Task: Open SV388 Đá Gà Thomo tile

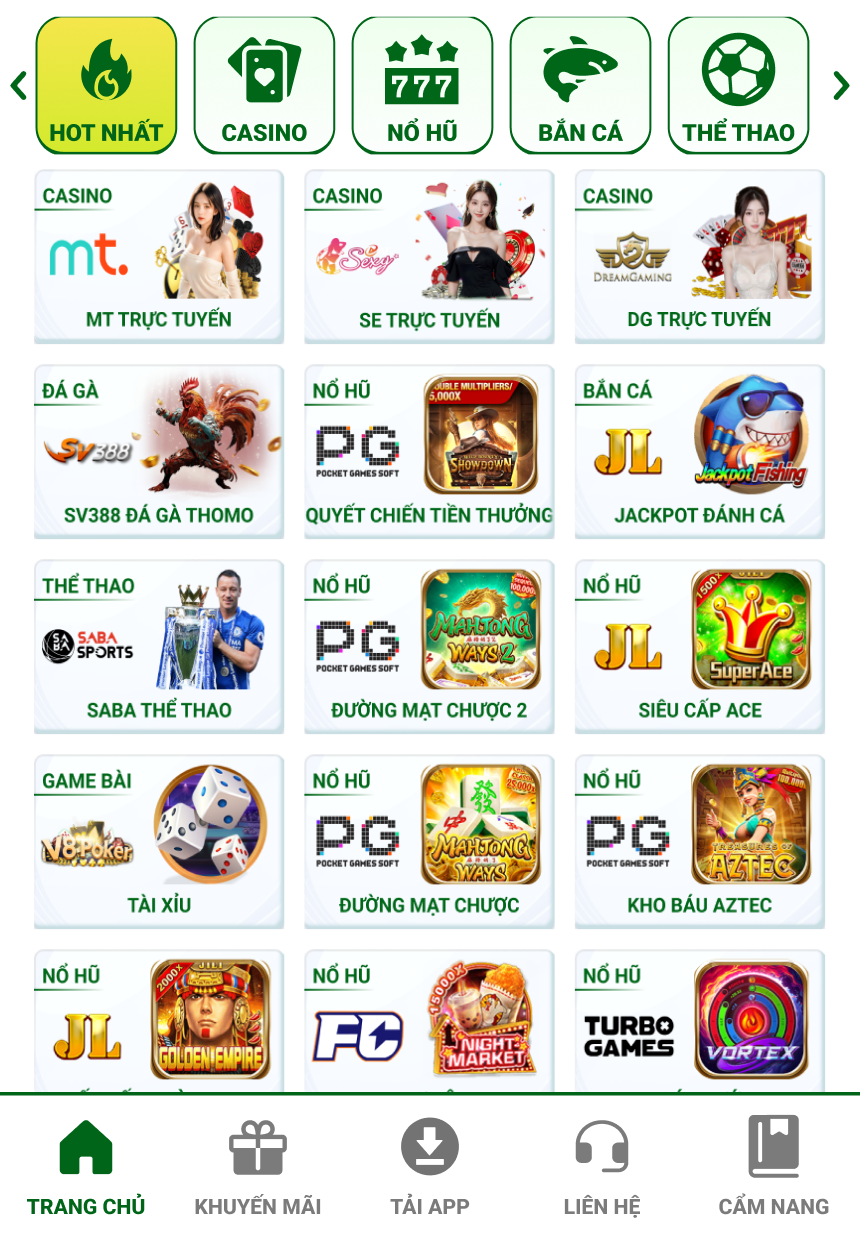Action: [x=159, y=452]
